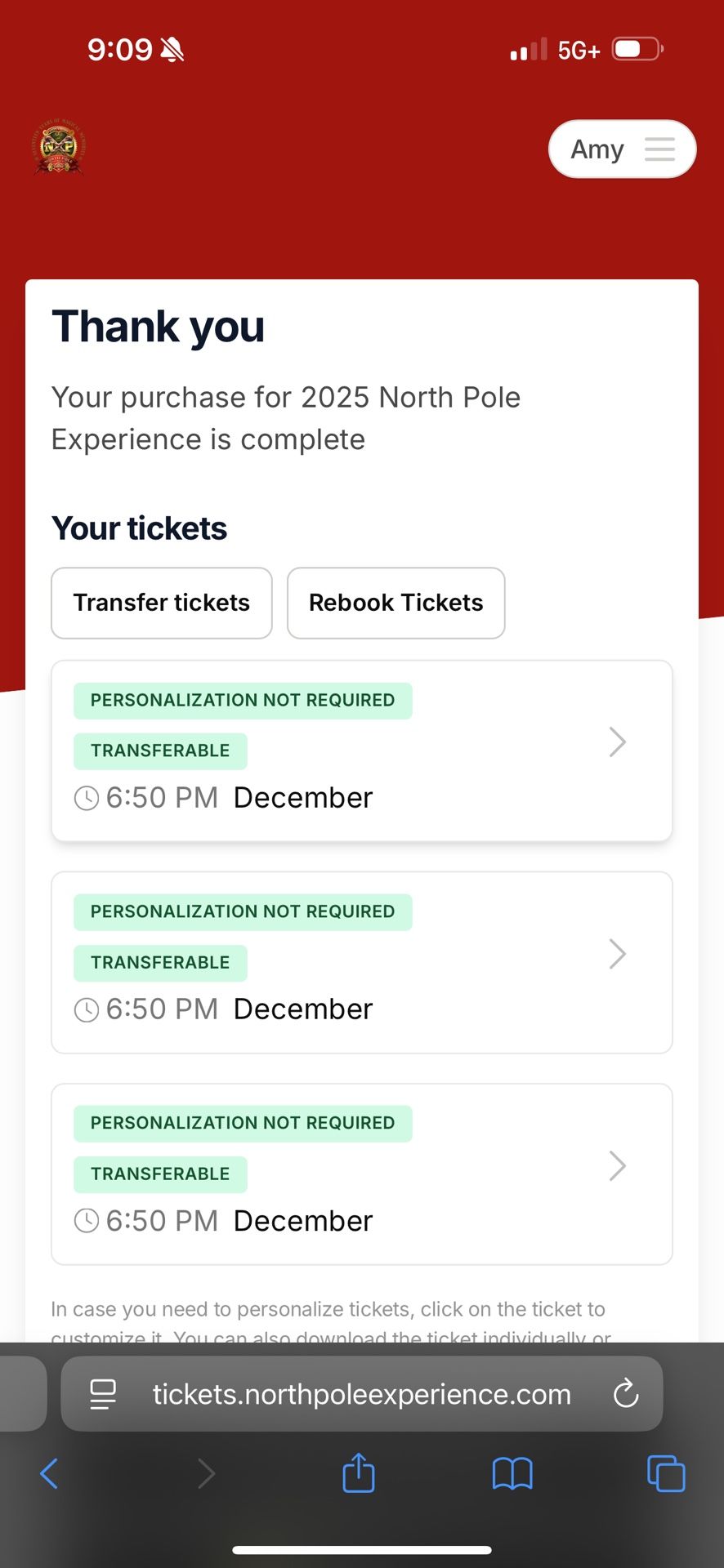This screenshot has width=724, height=1568.
Task: Open details of the first 6:50 PM ticket
Action: pos(618,742)
